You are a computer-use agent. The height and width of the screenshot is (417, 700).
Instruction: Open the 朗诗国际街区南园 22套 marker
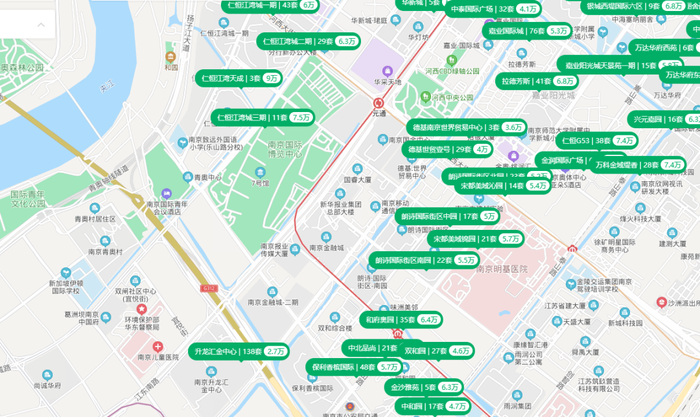pyautogui.click(x=421, y=260)
